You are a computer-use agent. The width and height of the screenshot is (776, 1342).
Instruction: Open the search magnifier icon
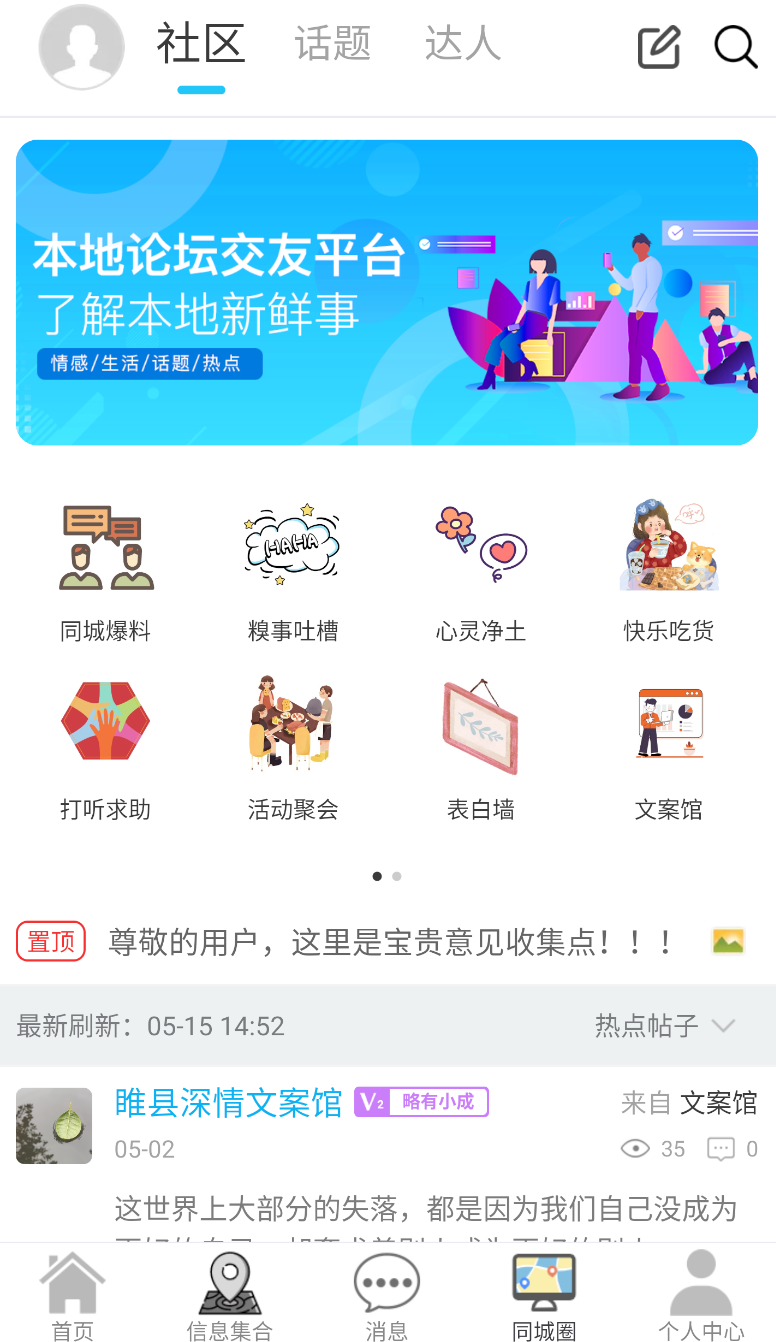(735, 47)
